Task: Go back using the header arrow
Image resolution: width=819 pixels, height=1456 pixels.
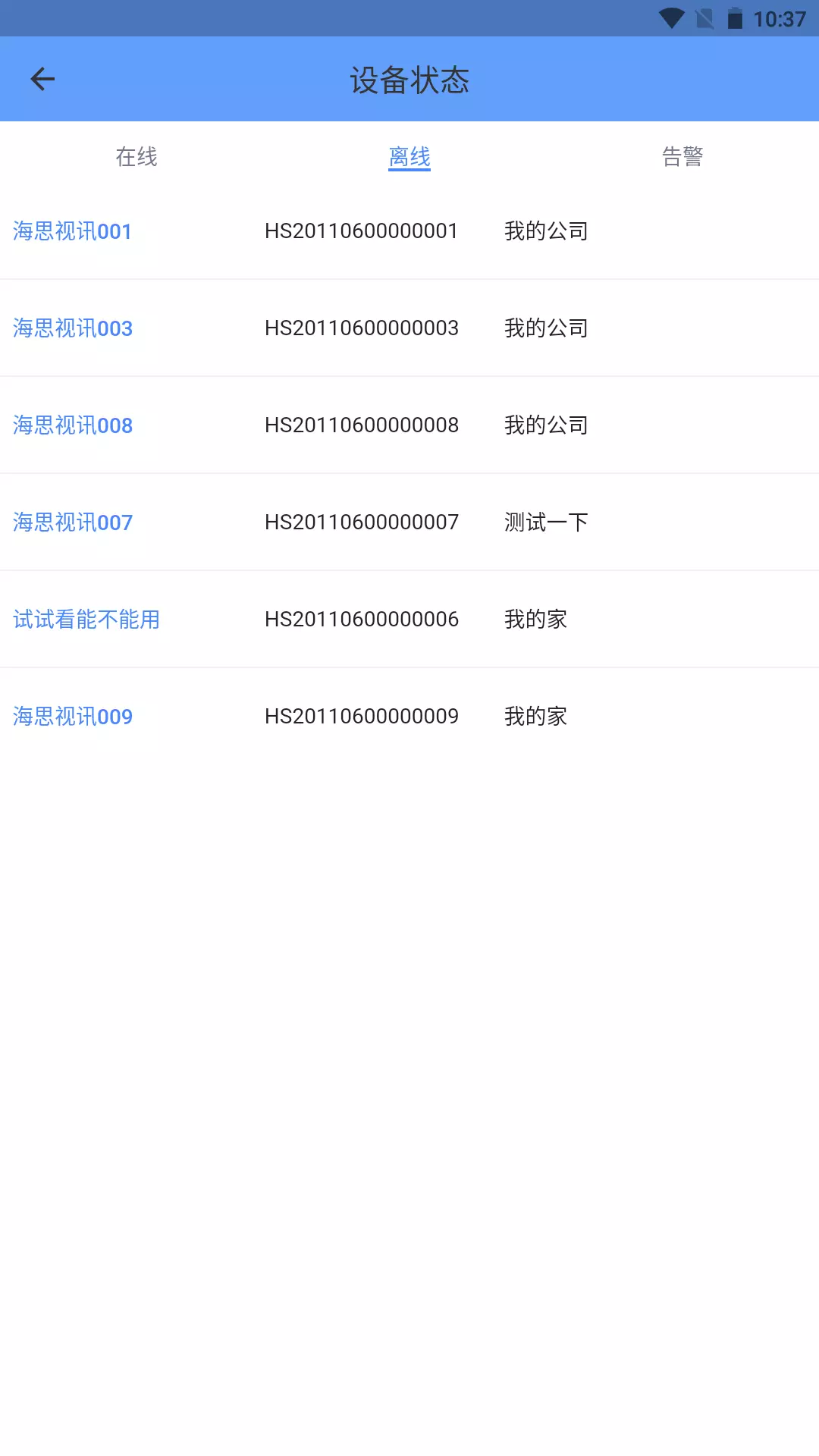Action: click(42, 79)
